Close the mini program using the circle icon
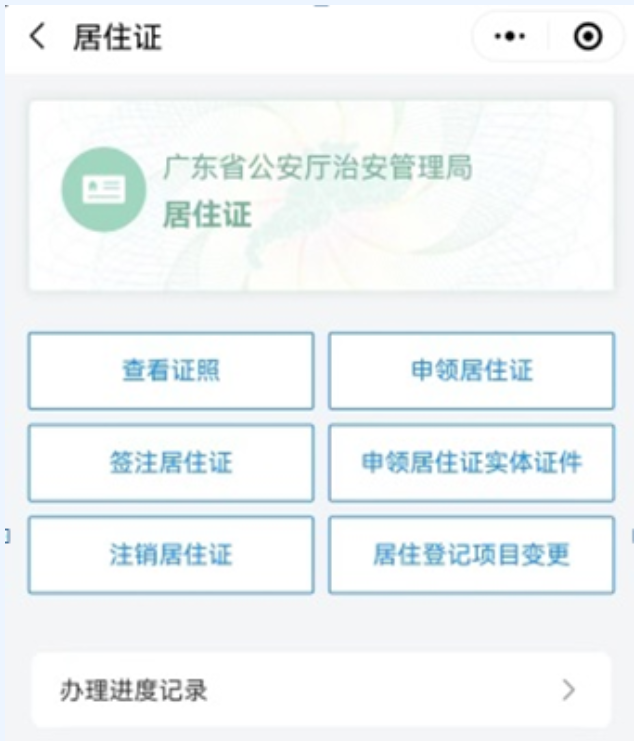 (x=588, y=38)
